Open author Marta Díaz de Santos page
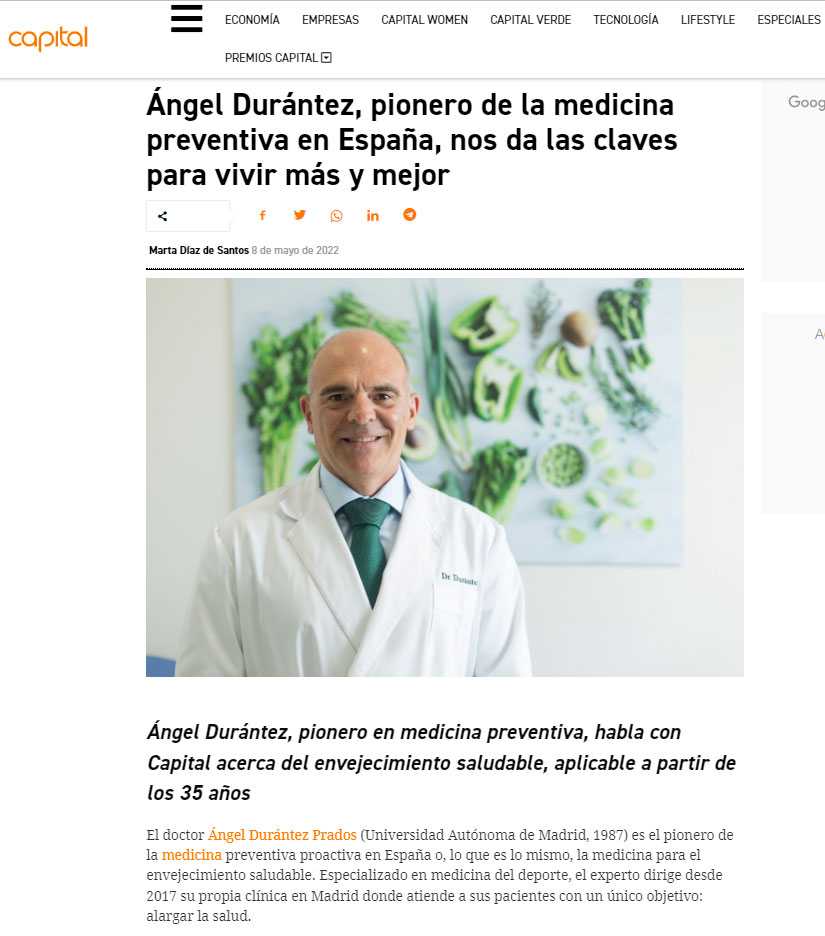The height and width of the screenshot is (936, 825). [198, 250]
